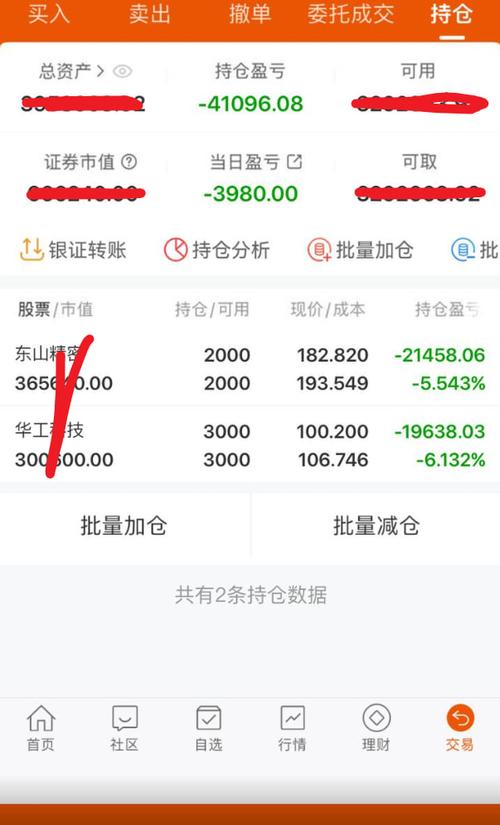Viewport: 500px width, 825px height.
Task: Tap the help icon next to 证券市值
Action: [129, 162]
